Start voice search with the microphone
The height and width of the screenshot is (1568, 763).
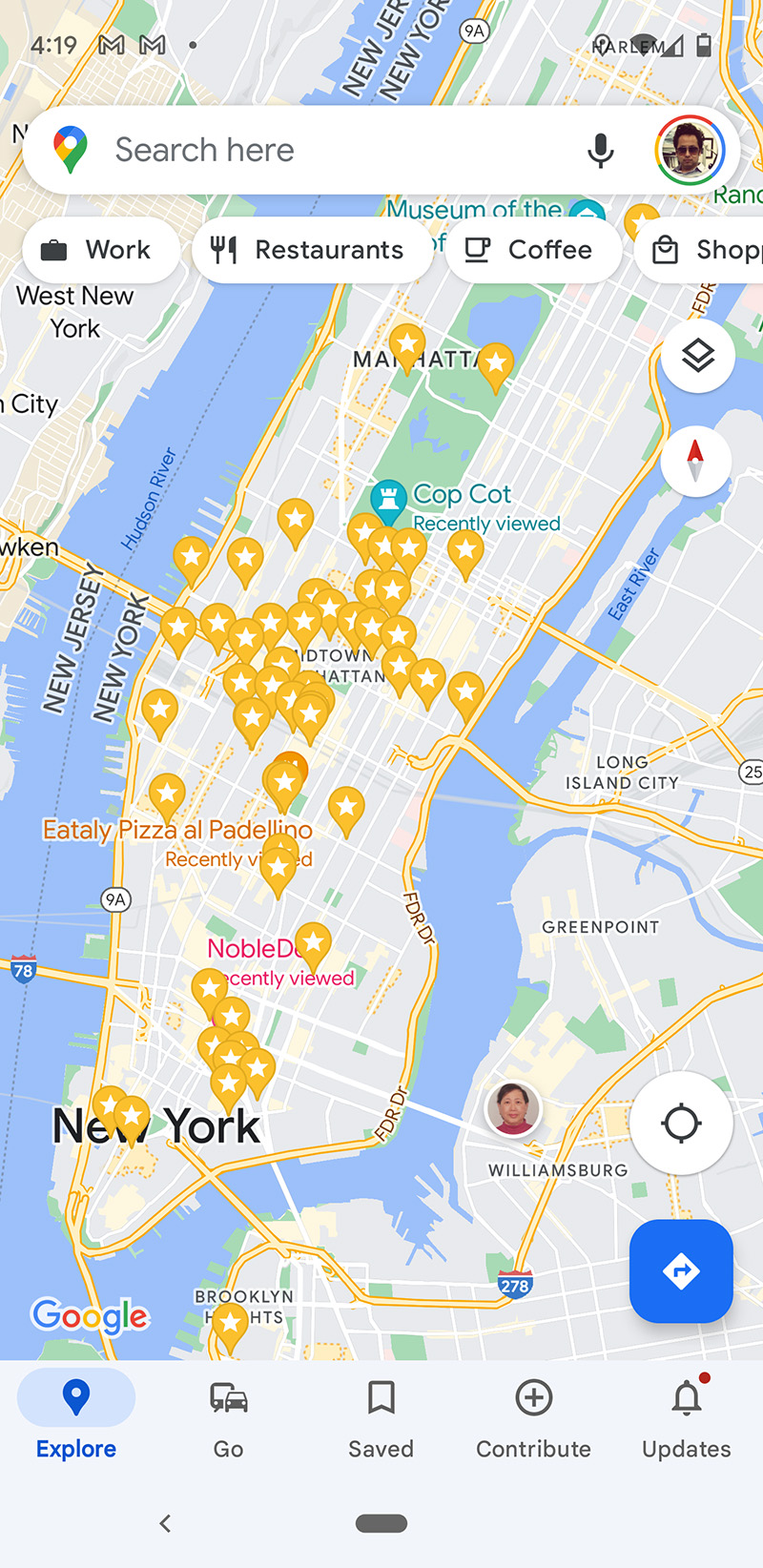click(600, 151)
